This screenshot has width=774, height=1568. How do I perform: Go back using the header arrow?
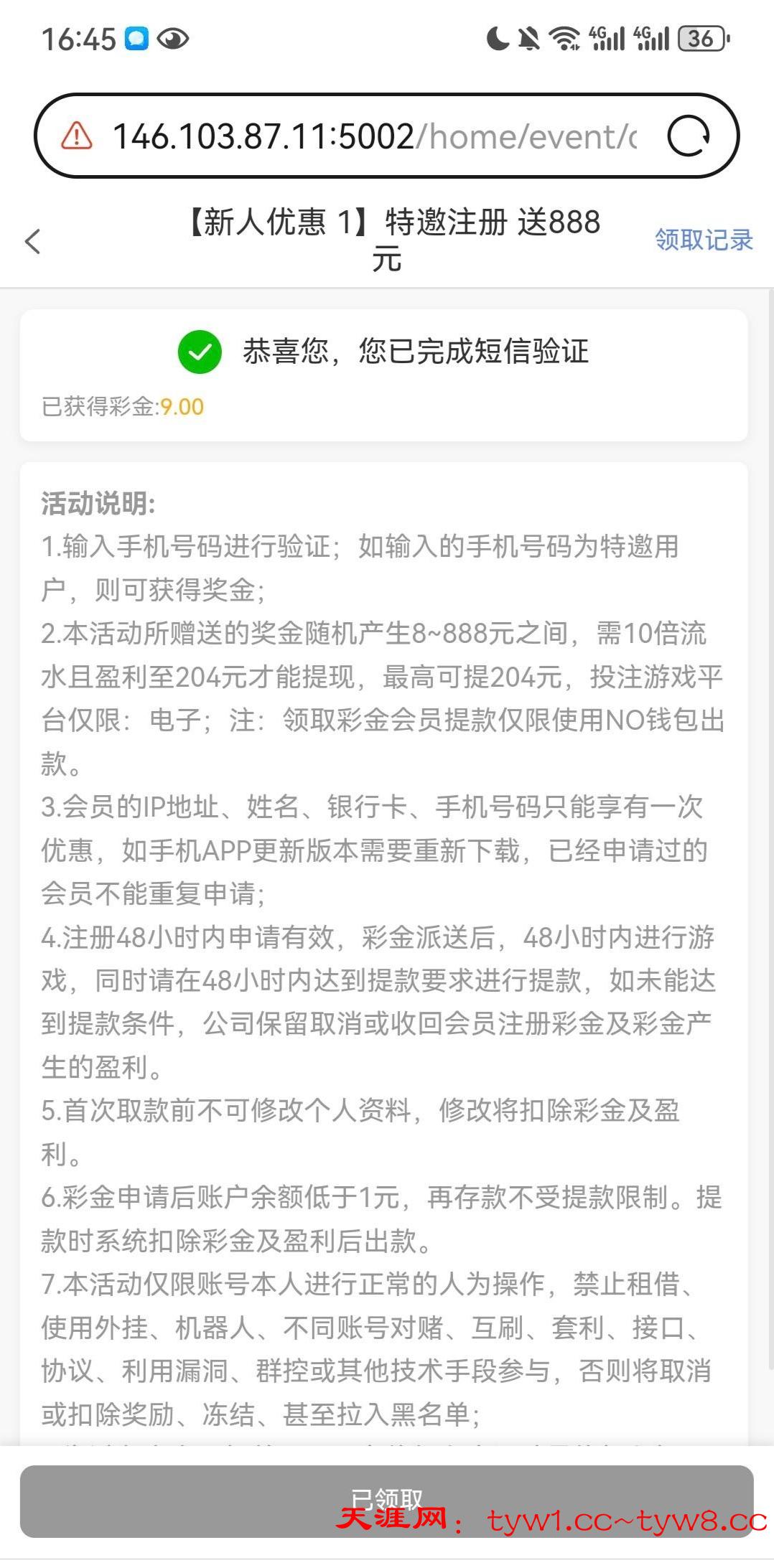click(33, 241)
